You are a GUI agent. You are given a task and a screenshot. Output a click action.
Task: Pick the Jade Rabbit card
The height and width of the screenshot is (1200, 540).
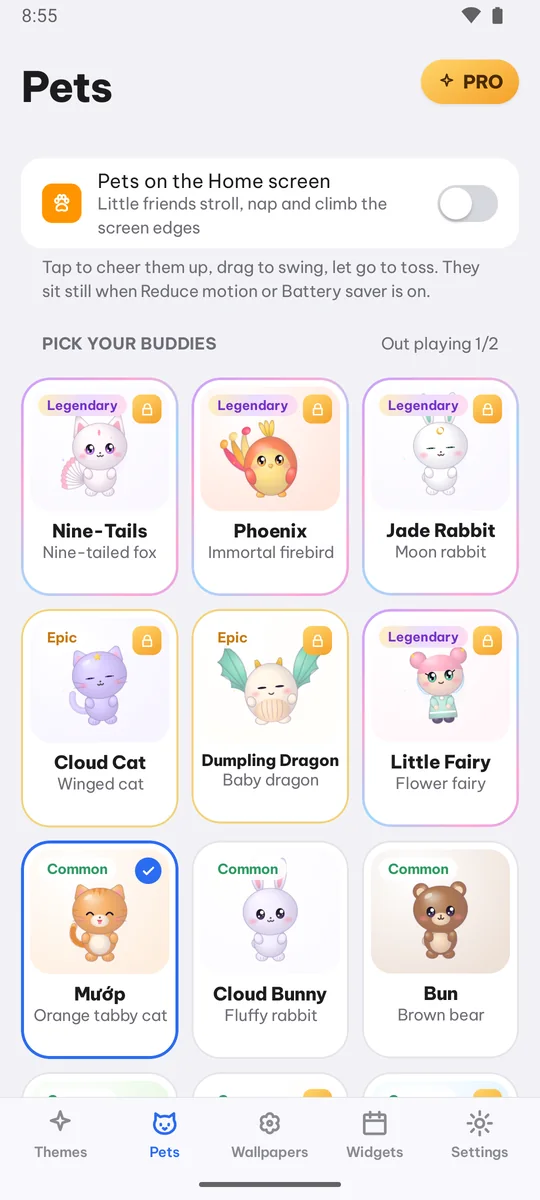tap(441, 486)
